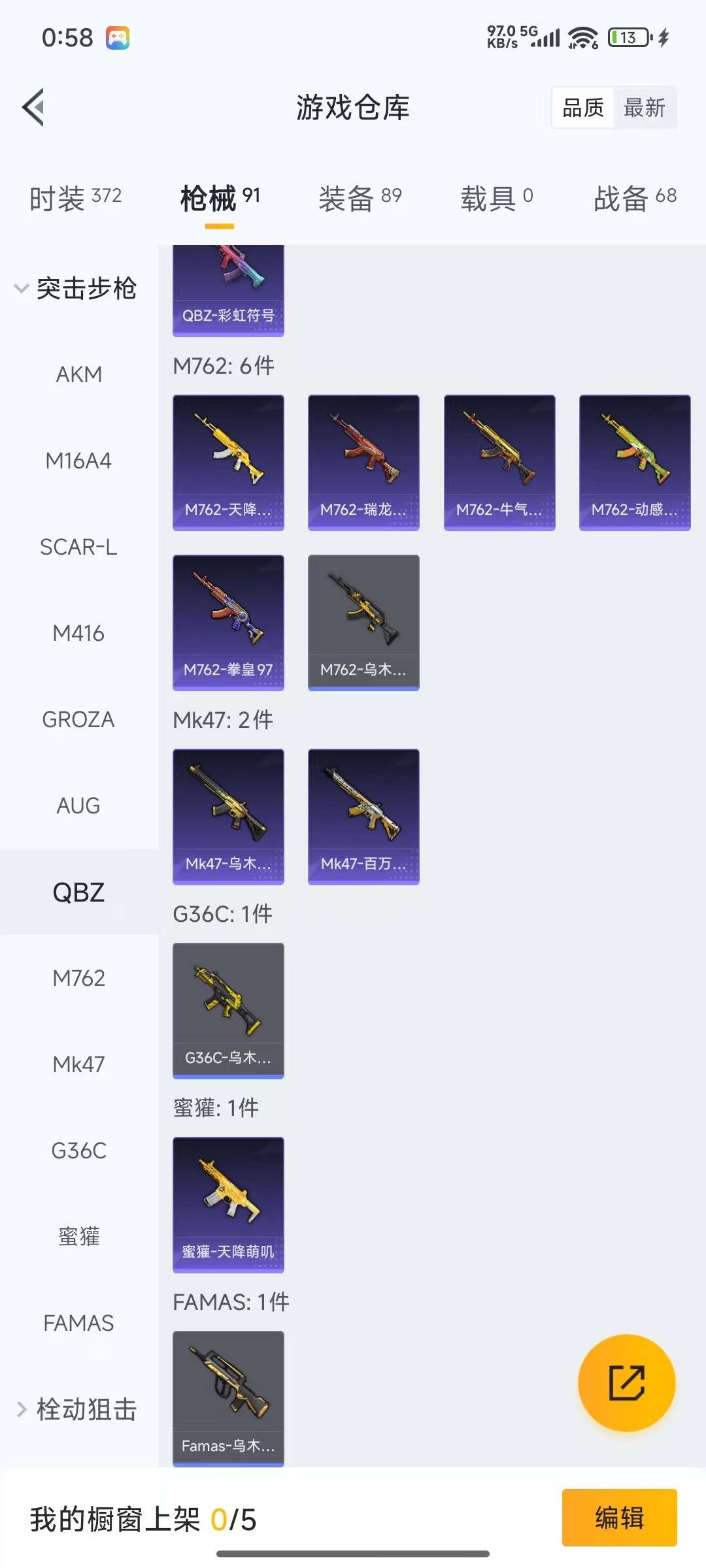The height and width of the screenshot is (1568, 706).
Task: Go back using the top-left arrow
Action: [33, 107]
